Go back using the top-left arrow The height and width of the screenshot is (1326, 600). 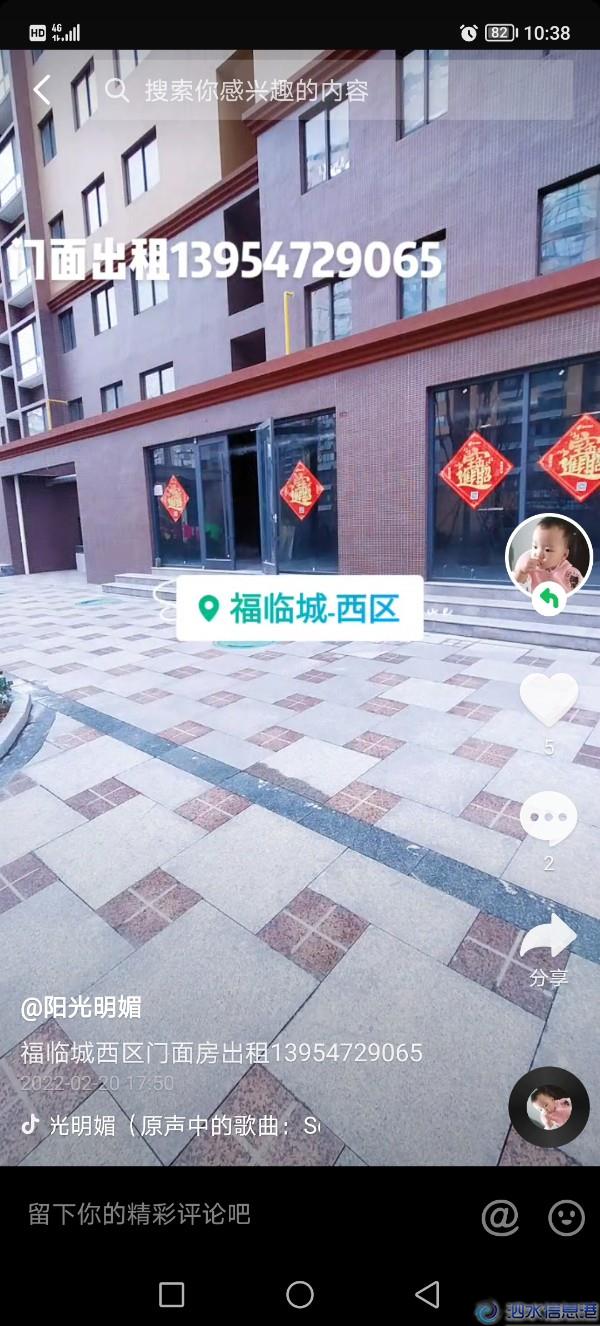41,90
